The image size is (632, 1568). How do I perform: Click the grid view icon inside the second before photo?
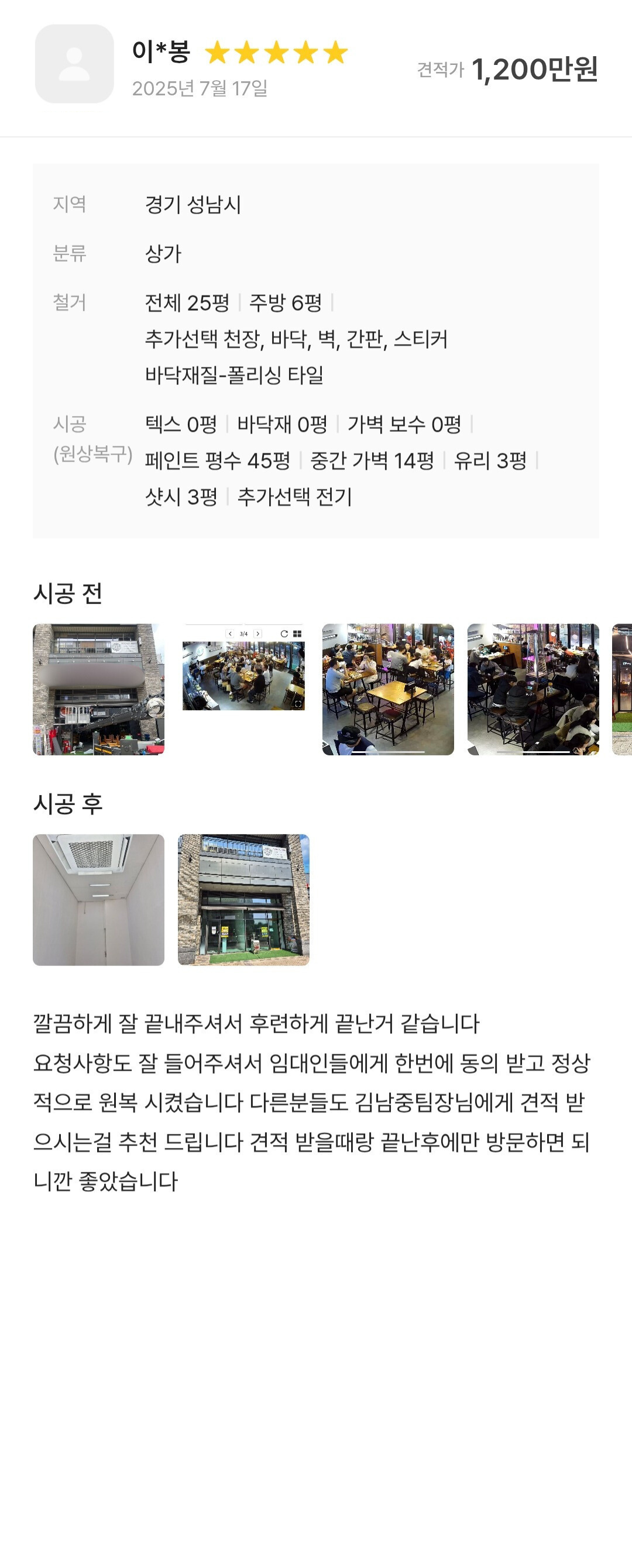(x=298, y=633)
